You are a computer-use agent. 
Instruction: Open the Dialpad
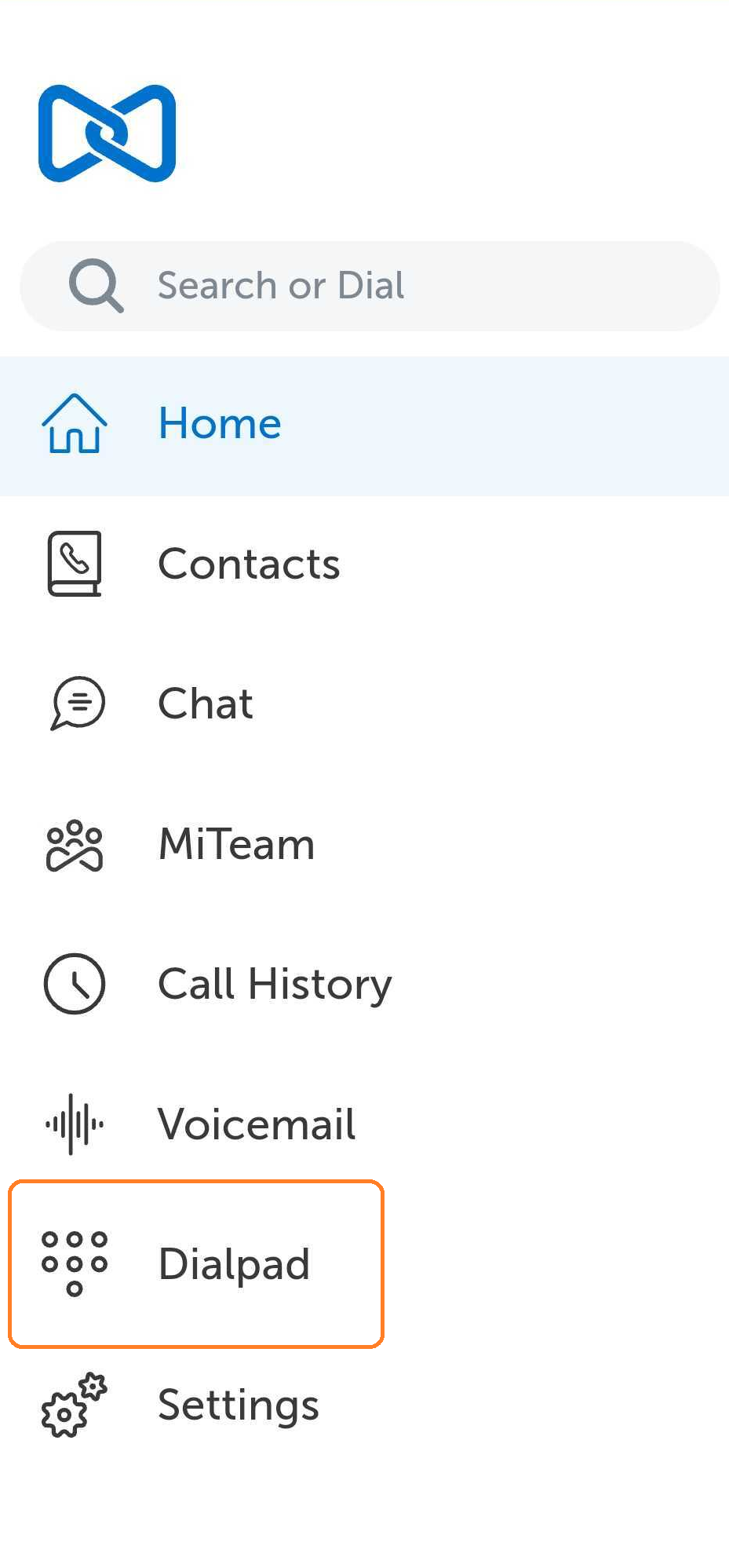pyautogui.click(x=196, y=1264)
